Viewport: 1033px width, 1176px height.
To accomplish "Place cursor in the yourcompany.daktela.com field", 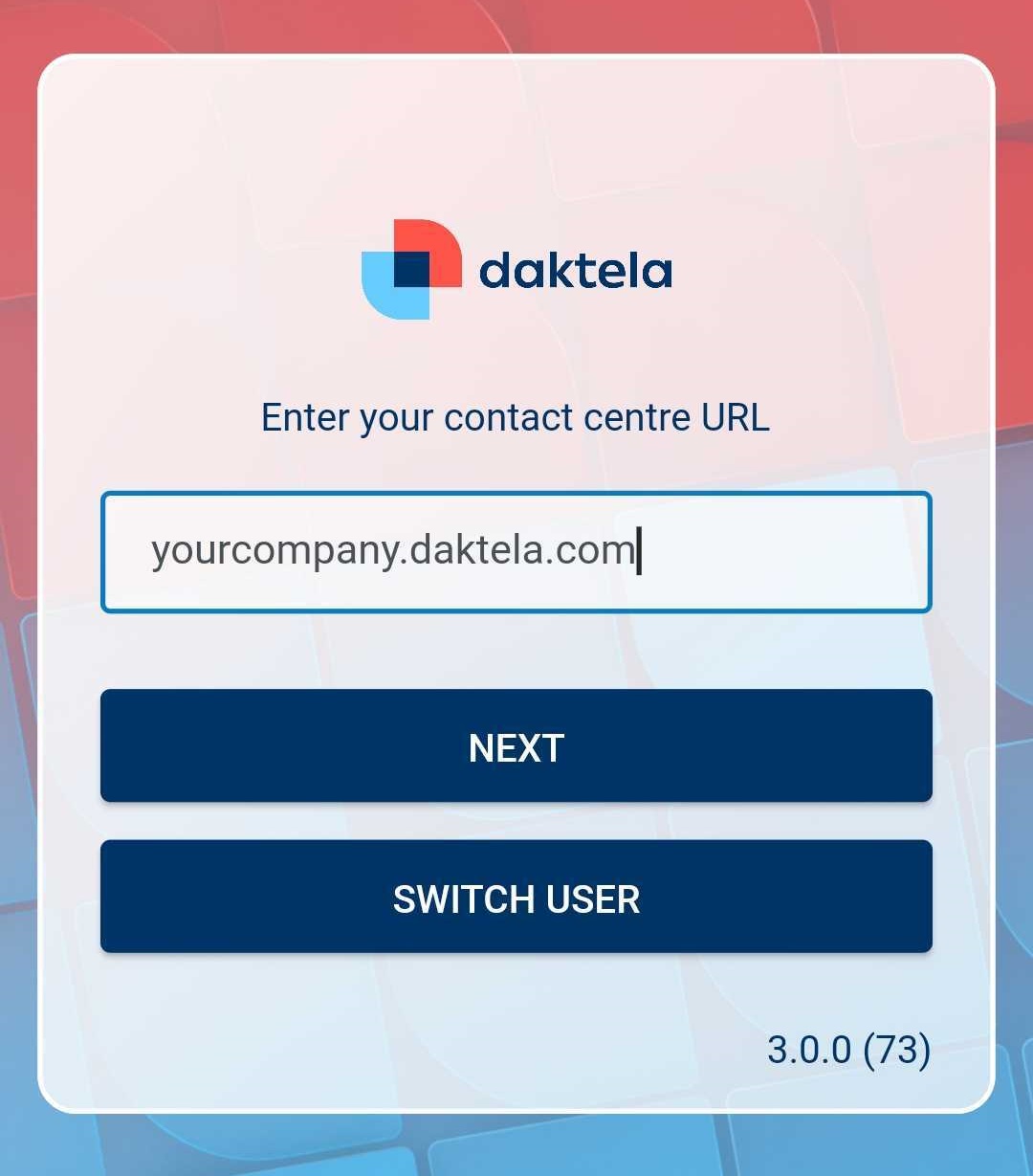I will [516, 551].
